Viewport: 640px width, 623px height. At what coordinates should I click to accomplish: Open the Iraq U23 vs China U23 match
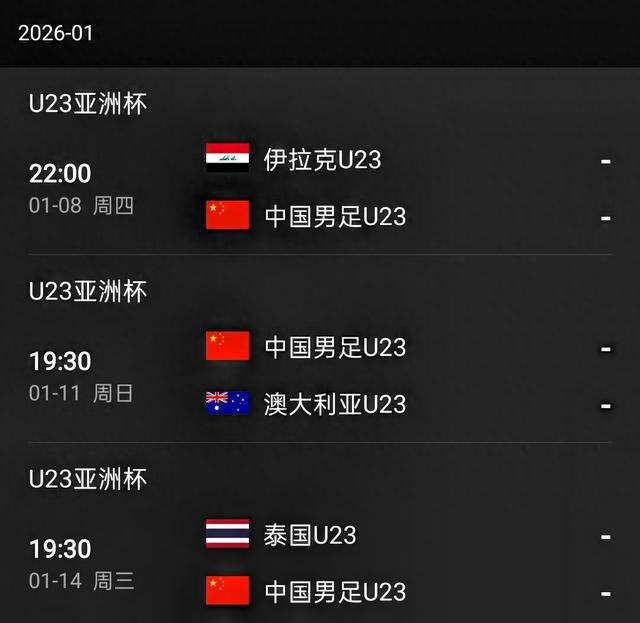[x=320, y=188]
